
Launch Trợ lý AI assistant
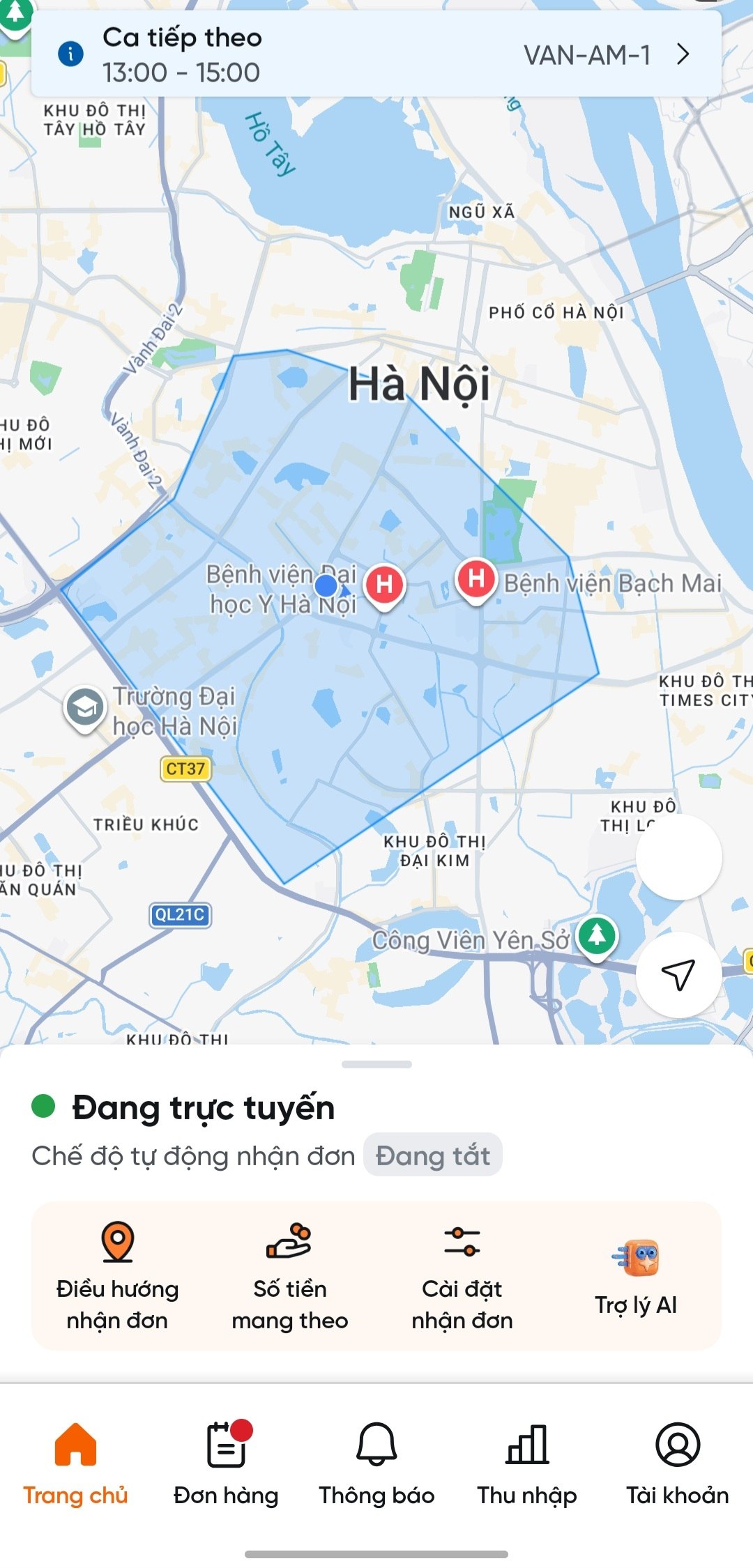point(636,1277)
